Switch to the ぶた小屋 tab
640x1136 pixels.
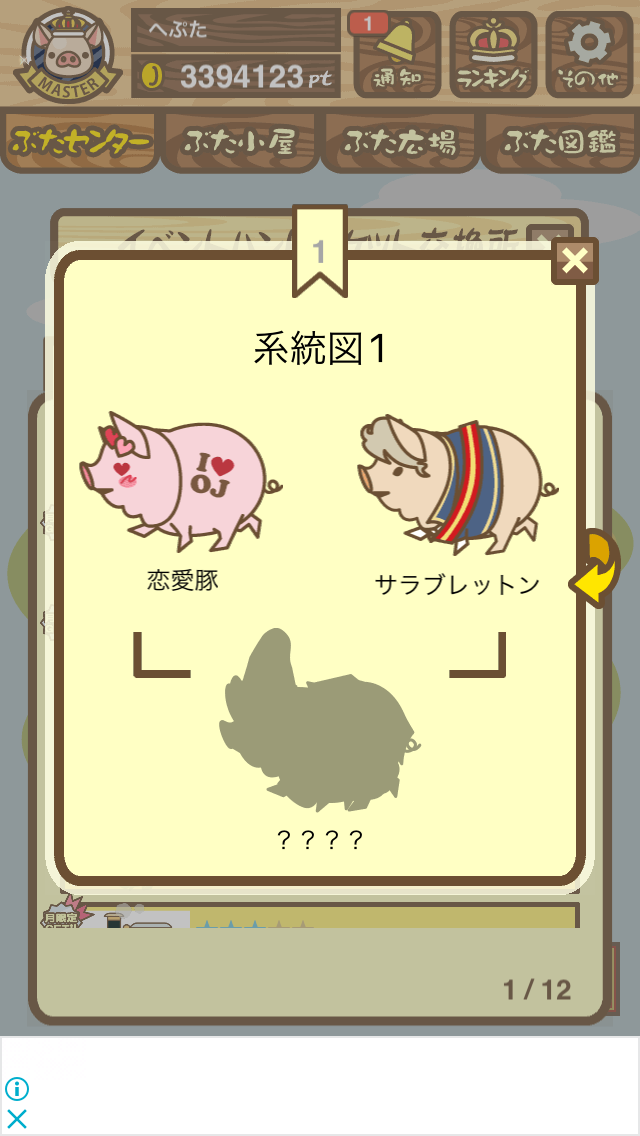[x=240, y=141]
